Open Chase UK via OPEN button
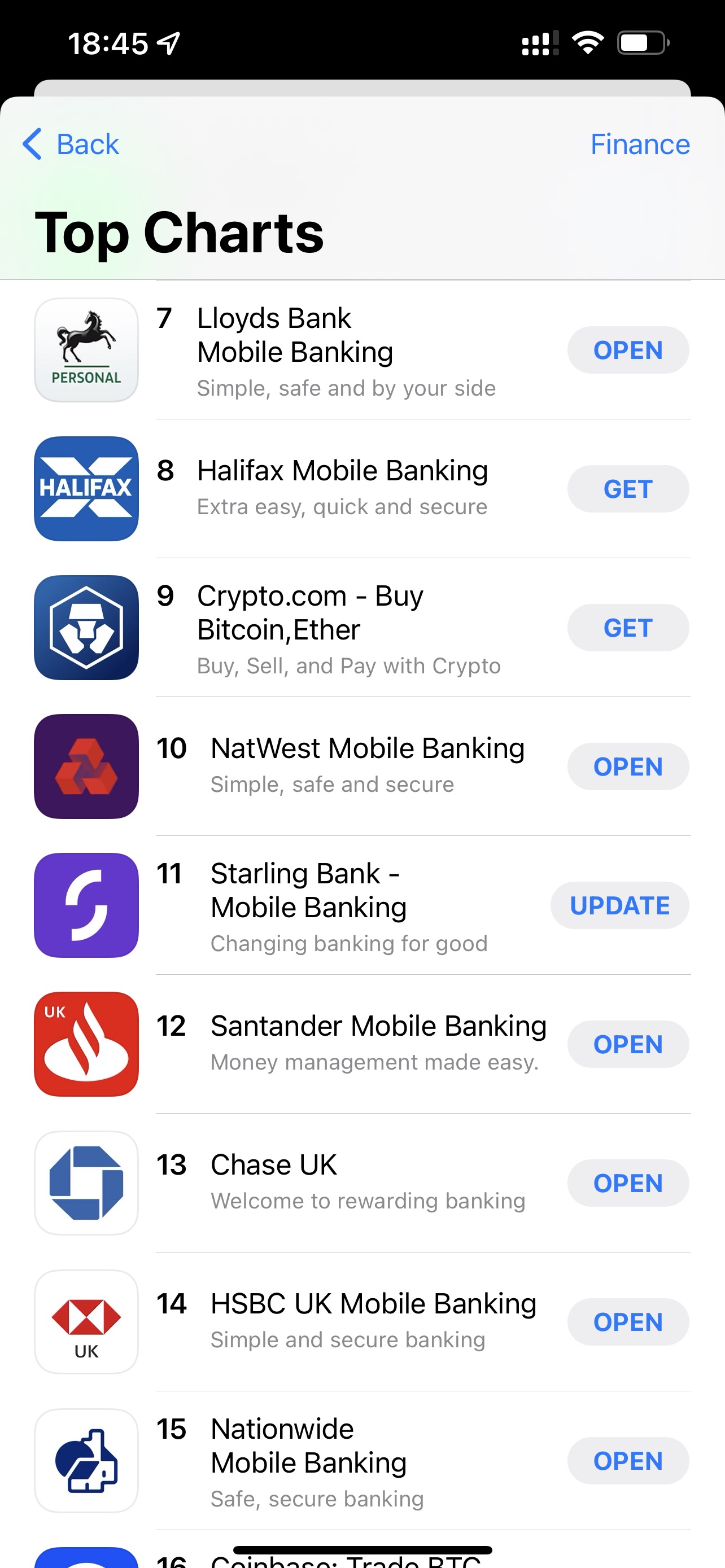 pyautogui.click(x=628, y=1182)
